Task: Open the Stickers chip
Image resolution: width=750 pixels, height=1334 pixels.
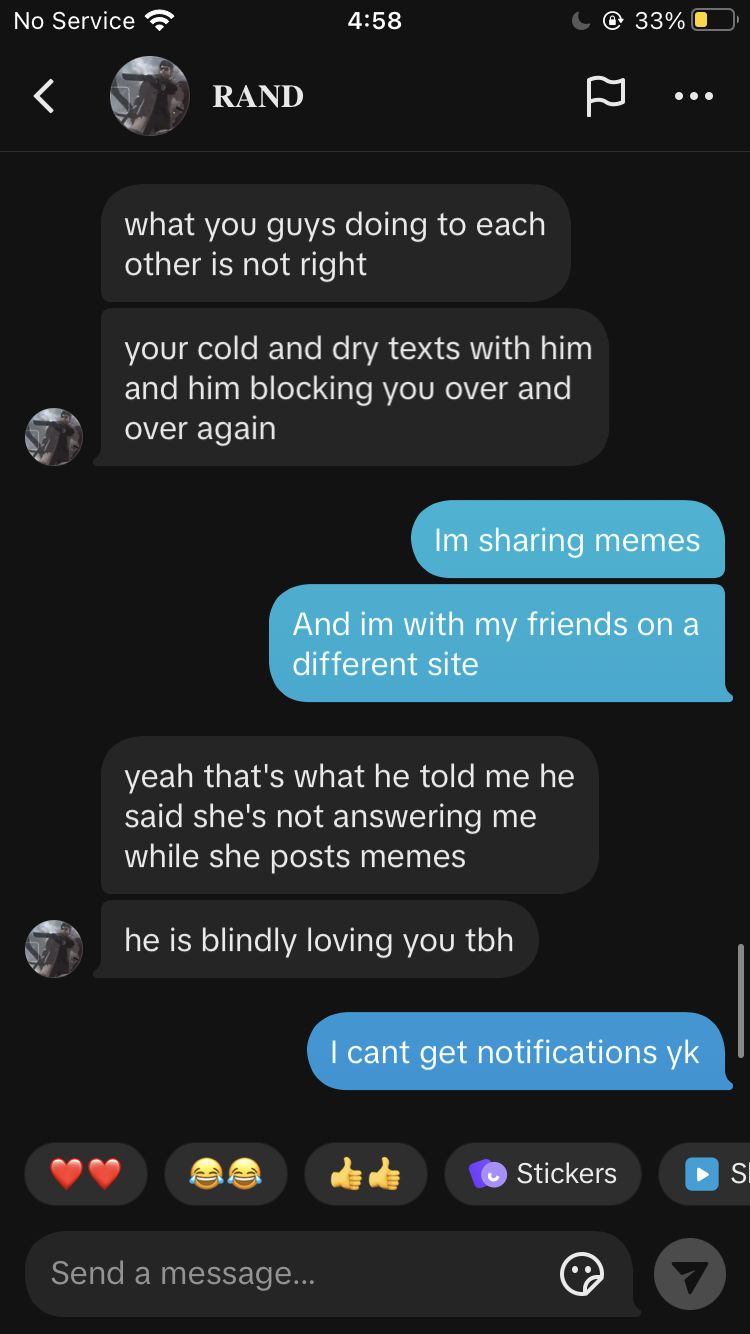Action: [x=543, y=1173]
